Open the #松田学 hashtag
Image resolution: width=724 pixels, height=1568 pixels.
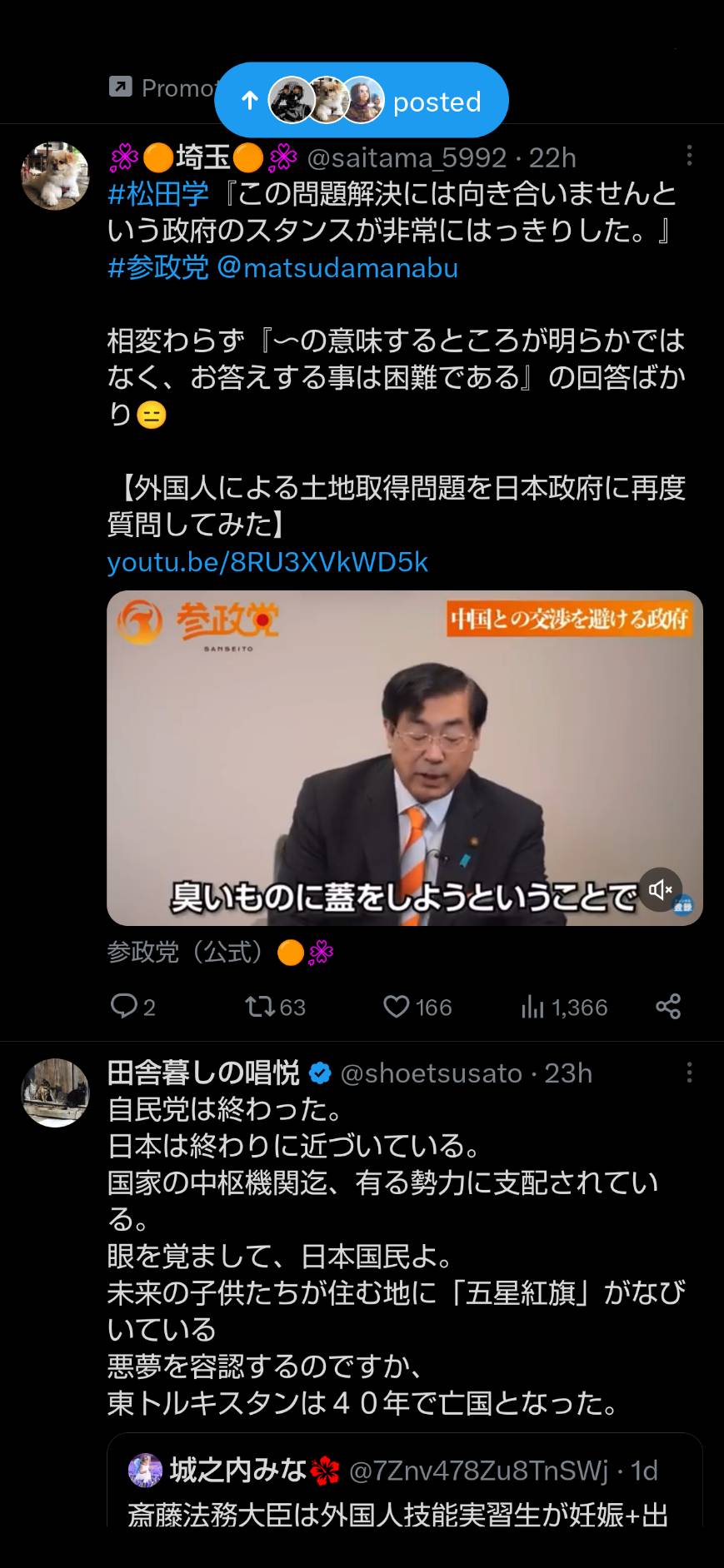(x=158, y=195)
